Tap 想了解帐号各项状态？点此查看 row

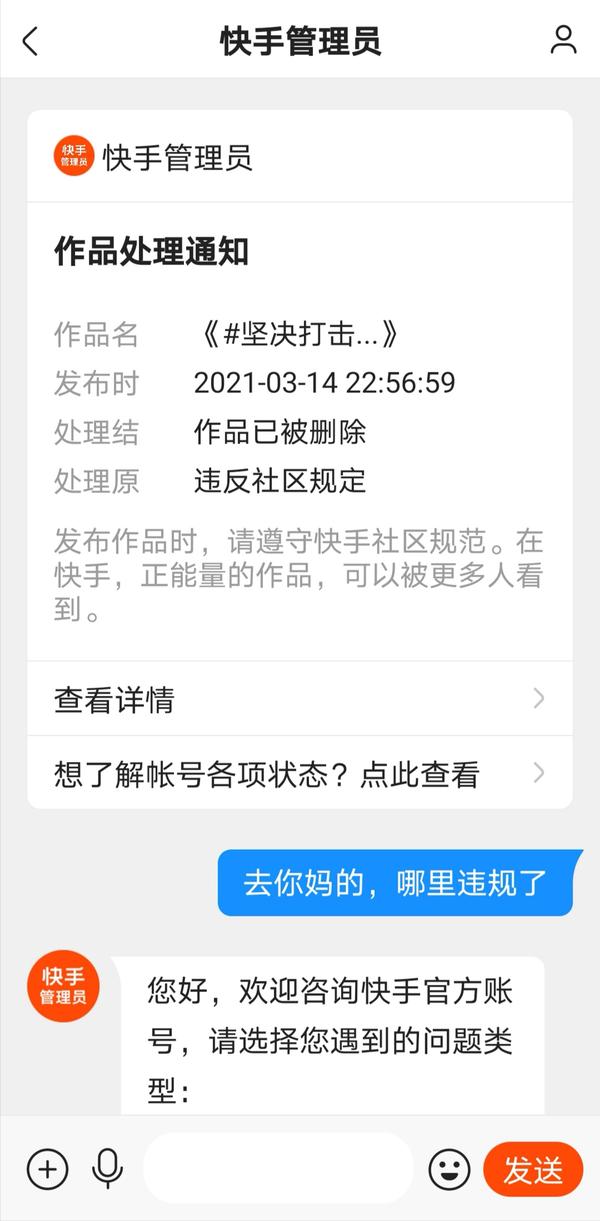coord(300,773)
